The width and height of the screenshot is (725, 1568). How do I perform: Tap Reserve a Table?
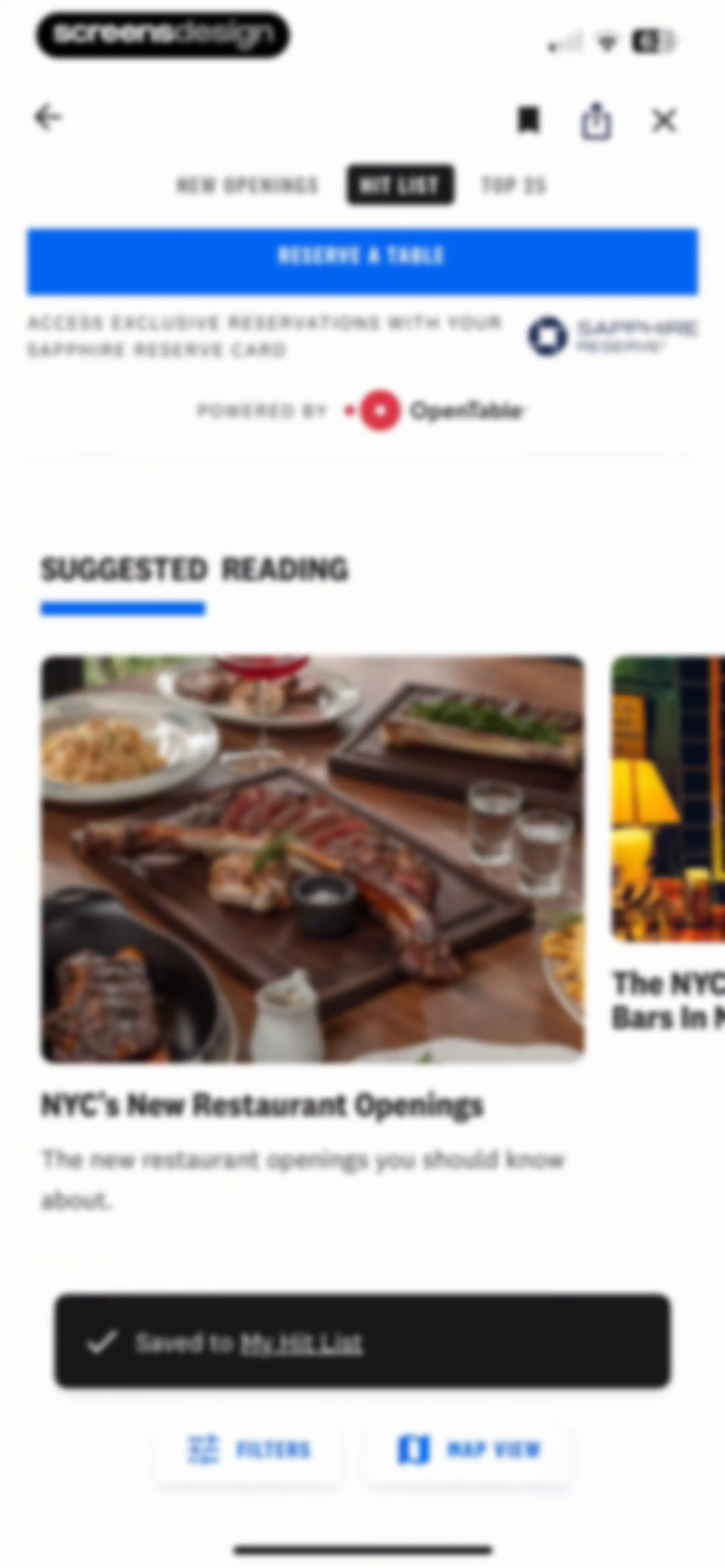click(362, 261)
